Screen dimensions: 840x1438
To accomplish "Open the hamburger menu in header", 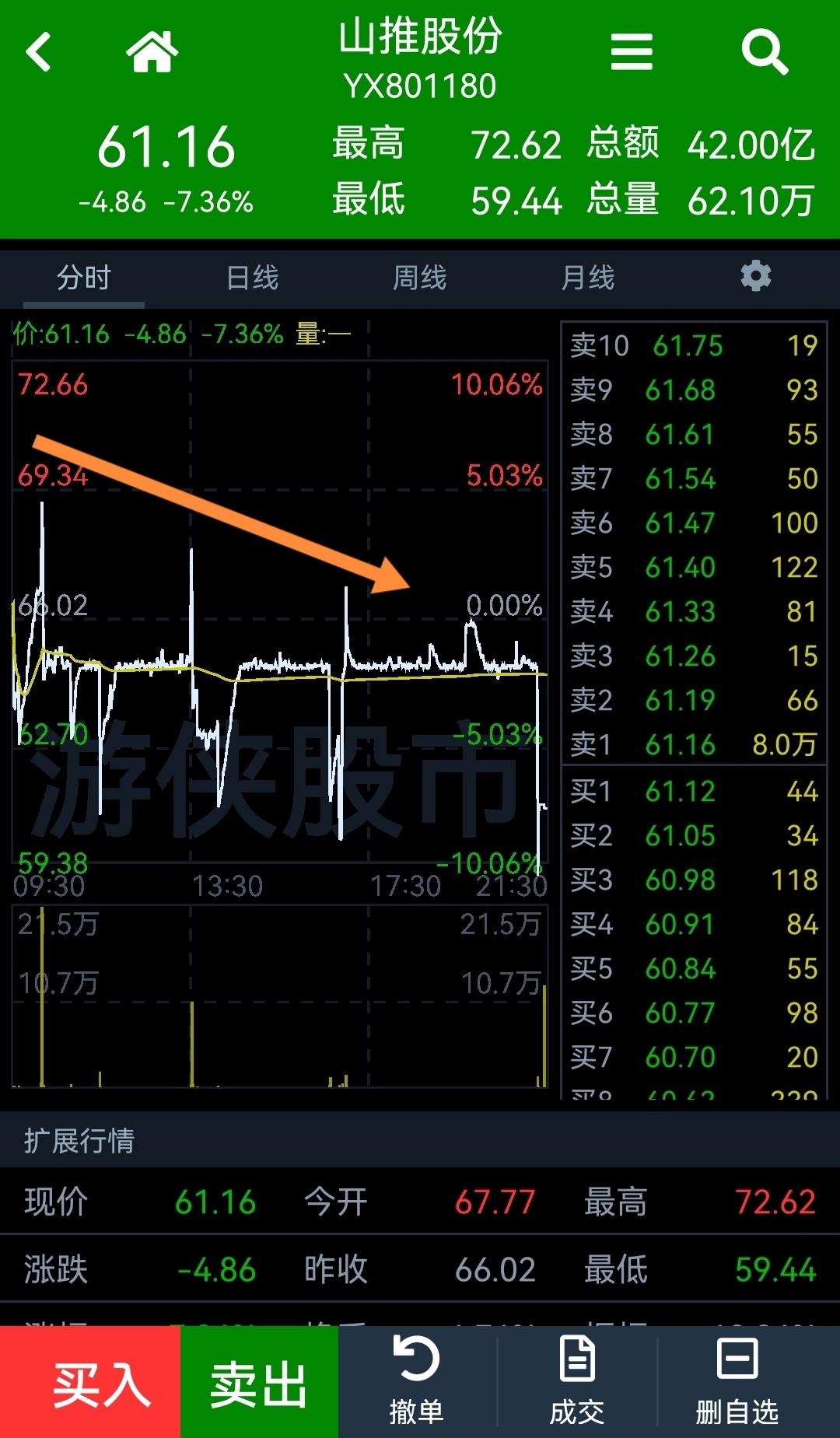I will click(x=632, y=52).
